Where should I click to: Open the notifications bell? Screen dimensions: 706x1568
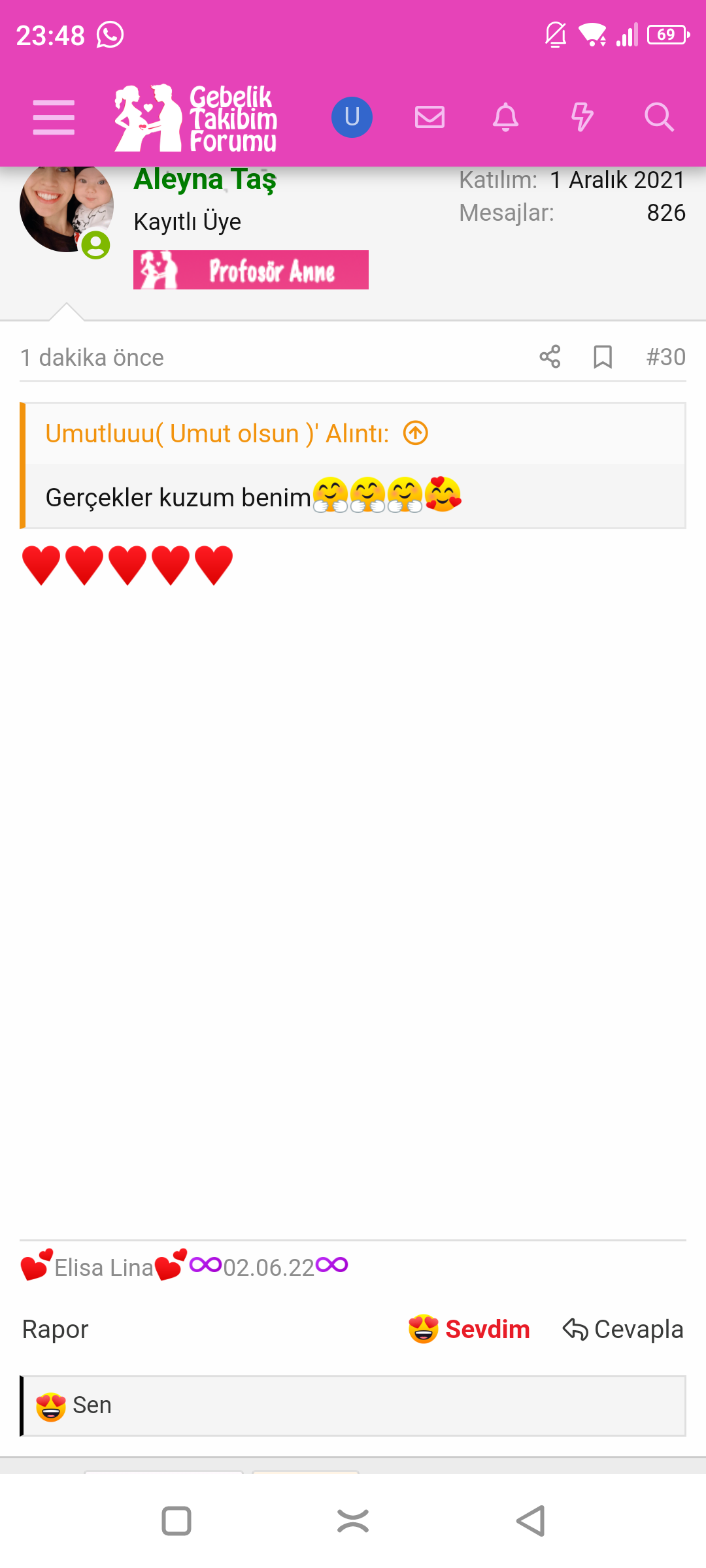505,118
